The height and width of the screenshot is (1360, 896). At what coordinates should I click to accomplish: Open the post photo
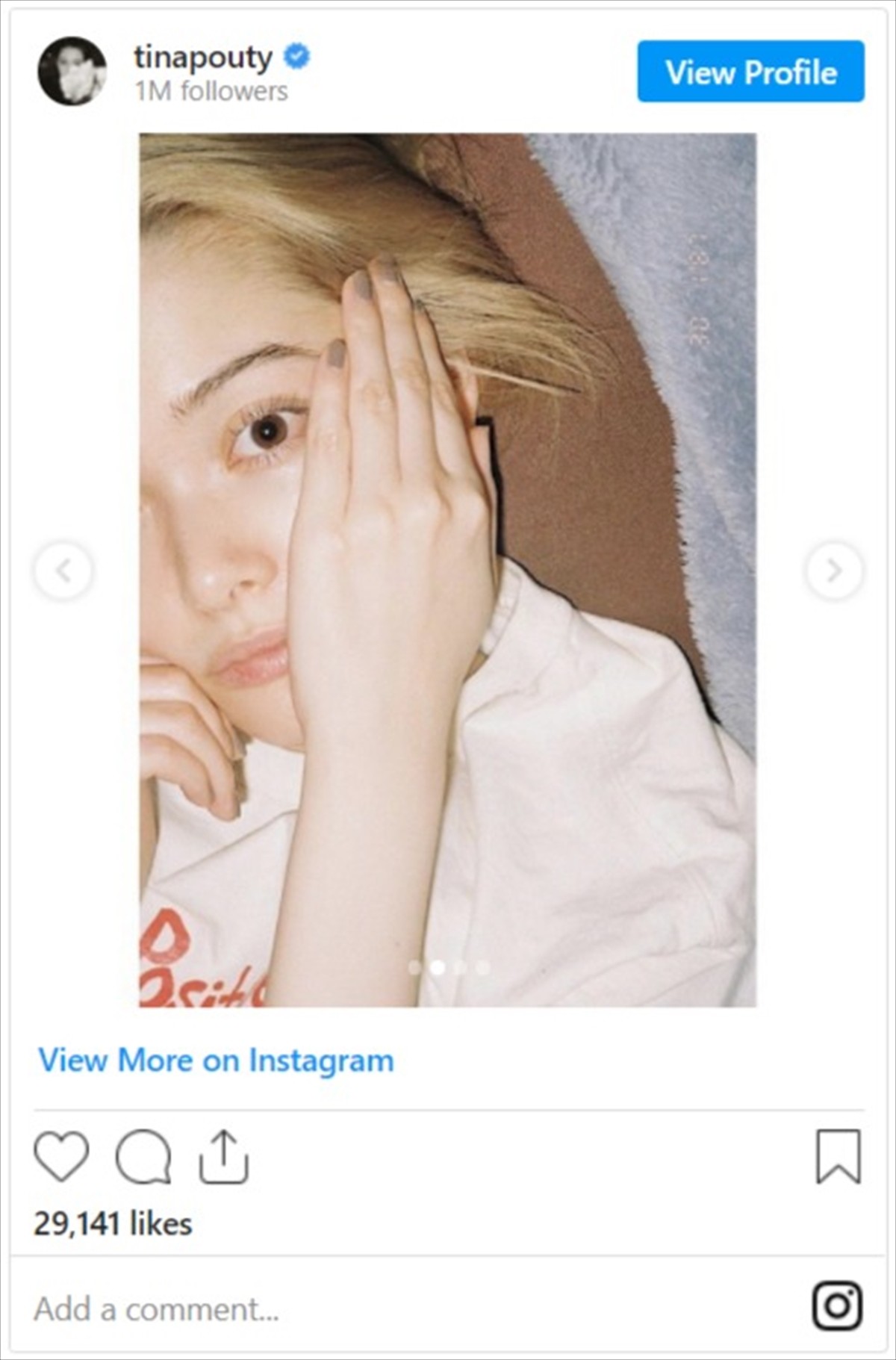click(x=447, y=569)
